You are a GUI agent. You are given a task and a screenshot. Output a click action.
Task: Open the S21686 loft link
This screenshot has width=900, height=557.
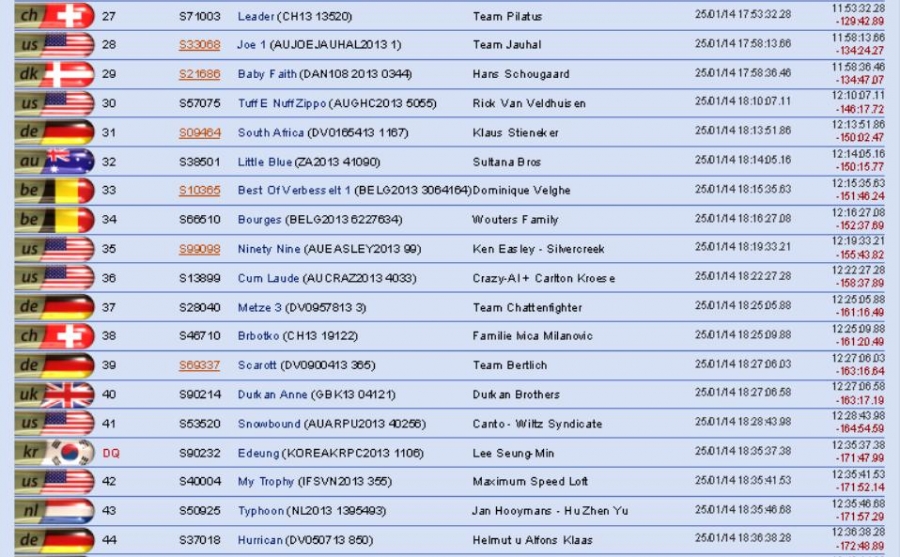click(199, 74)
